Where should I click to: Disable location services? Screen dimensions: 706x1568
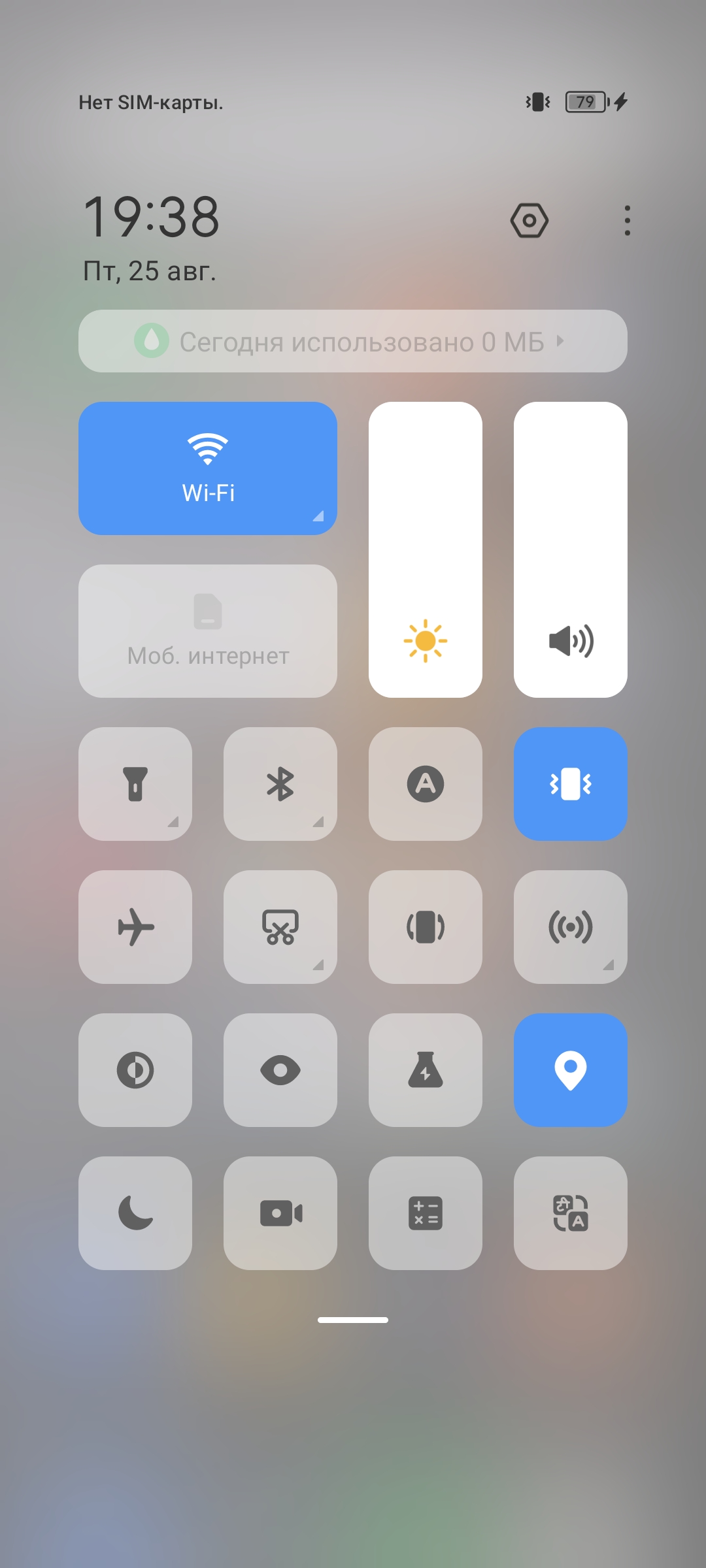pyautogui.click(x=571, y=1070)
